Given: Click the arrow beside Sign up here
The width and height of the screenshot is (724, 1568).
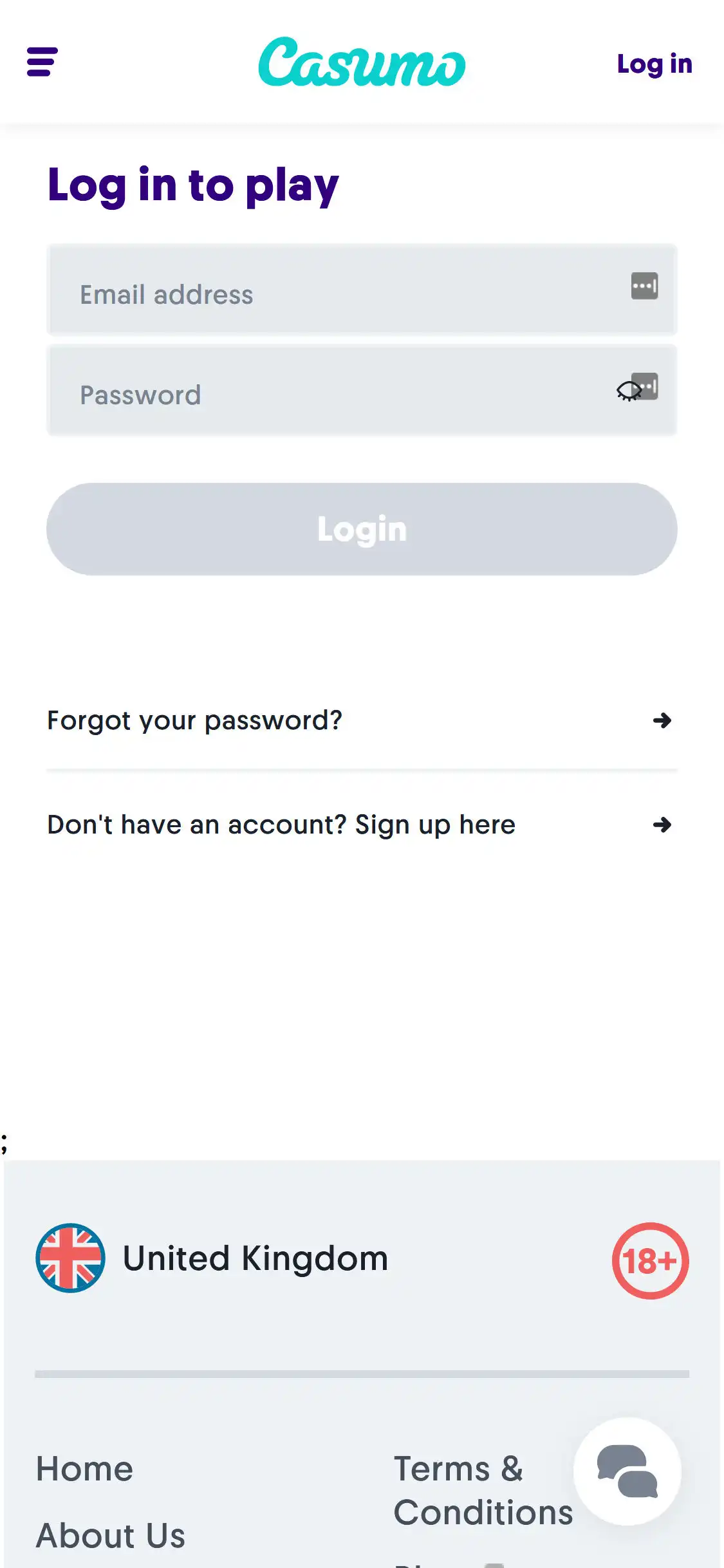Looking at the screenshot, I should [x=662, y=825].
